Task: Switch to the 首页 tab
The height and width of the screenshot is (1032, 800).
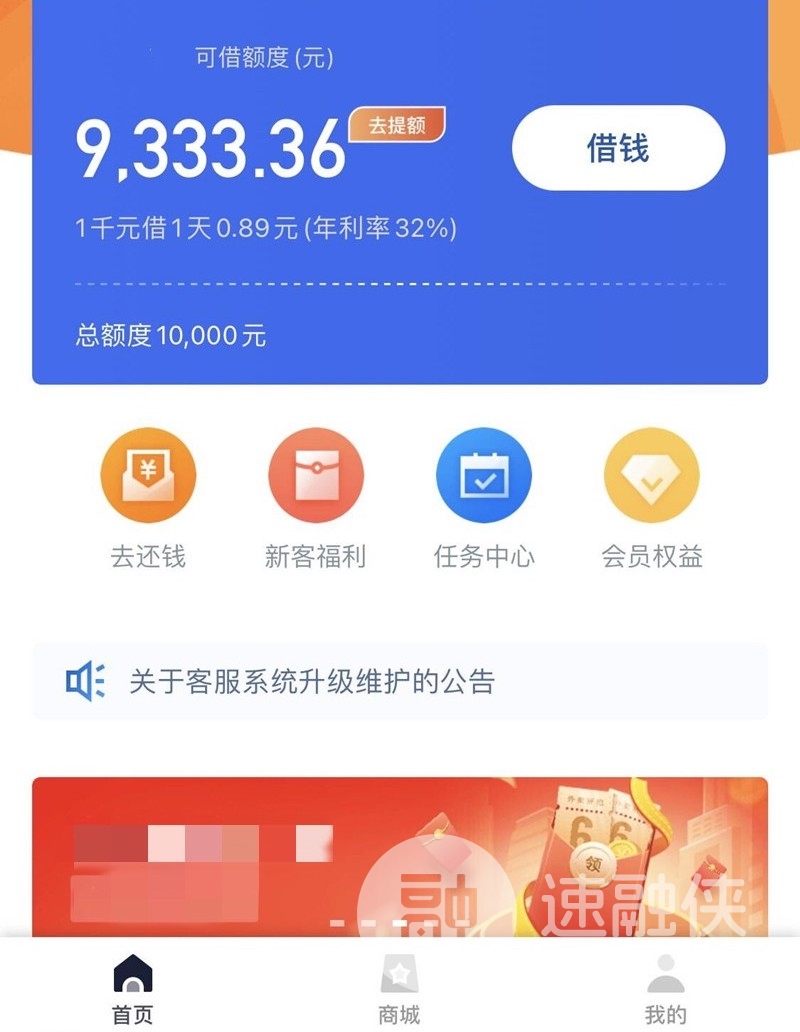Action: pos(133,988)
